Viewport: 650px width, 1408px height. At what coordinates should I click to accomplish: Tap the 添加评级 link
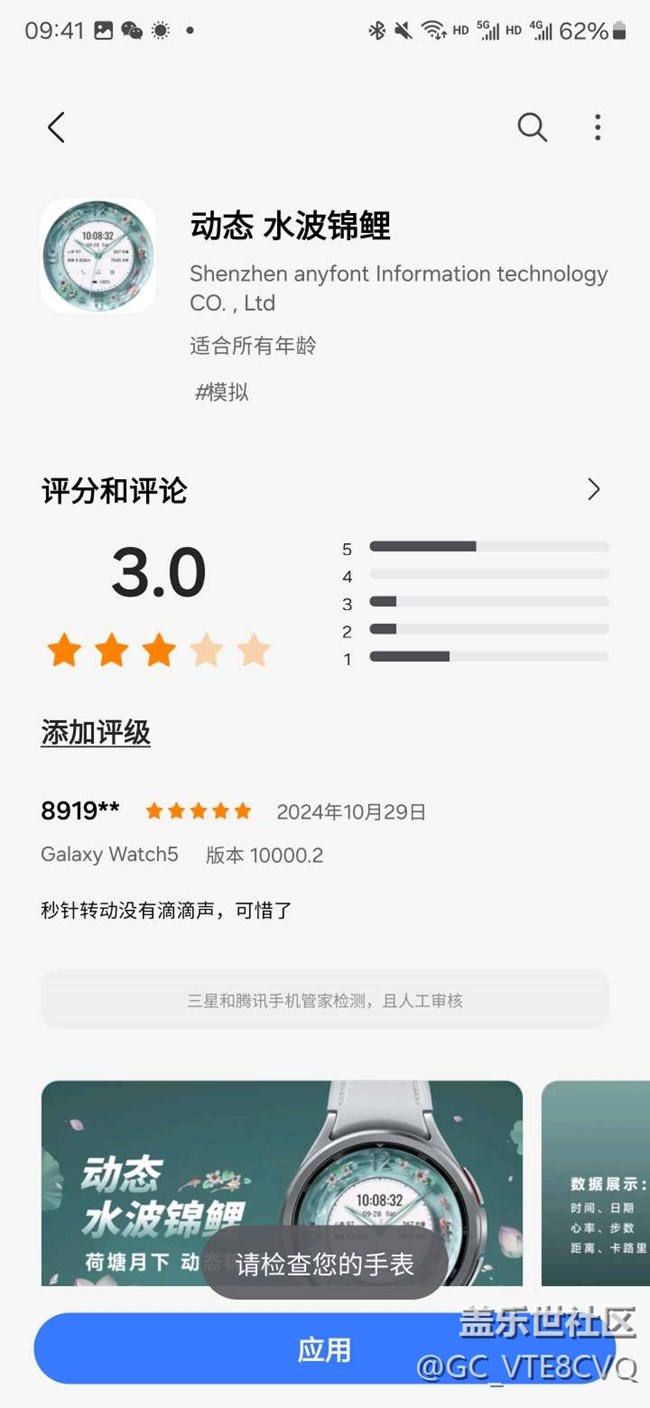pos(96,732)
